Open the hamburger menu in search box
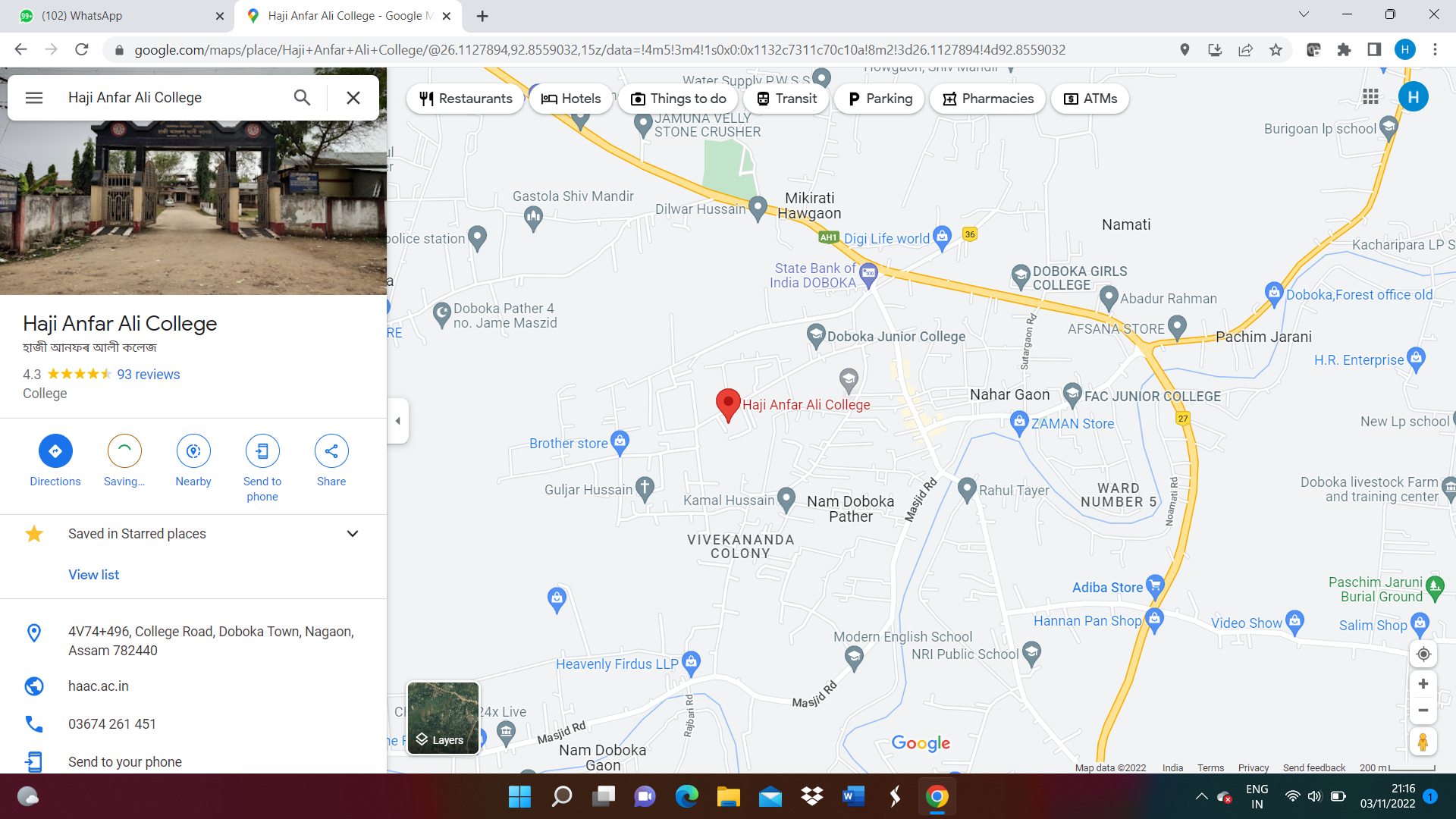 (x=34, y=98)
